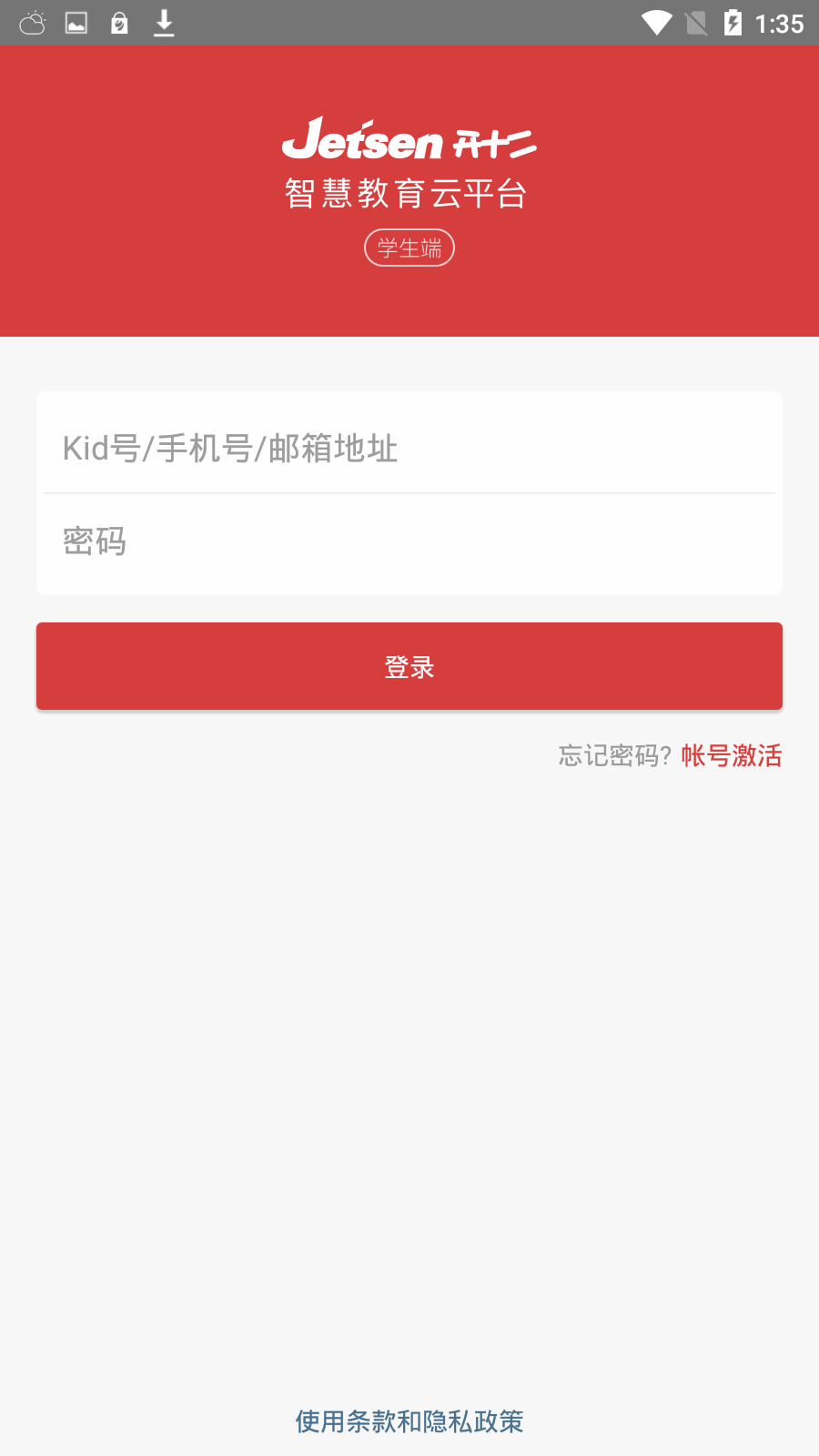Focus the 密码 password field
The width and height of the screenshot is (819, 1456).
(409, 542)
